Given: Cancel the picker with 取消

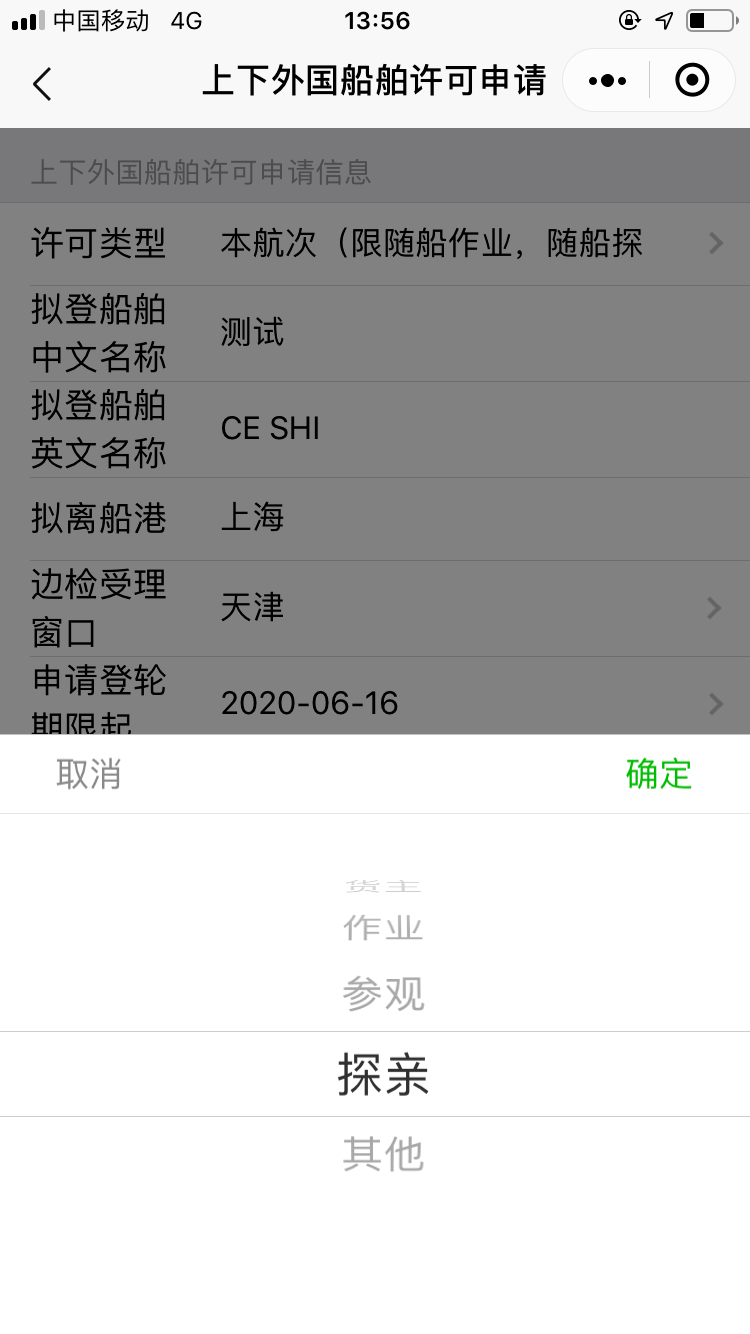Looking at the screenshot, I should click(89, 774).
